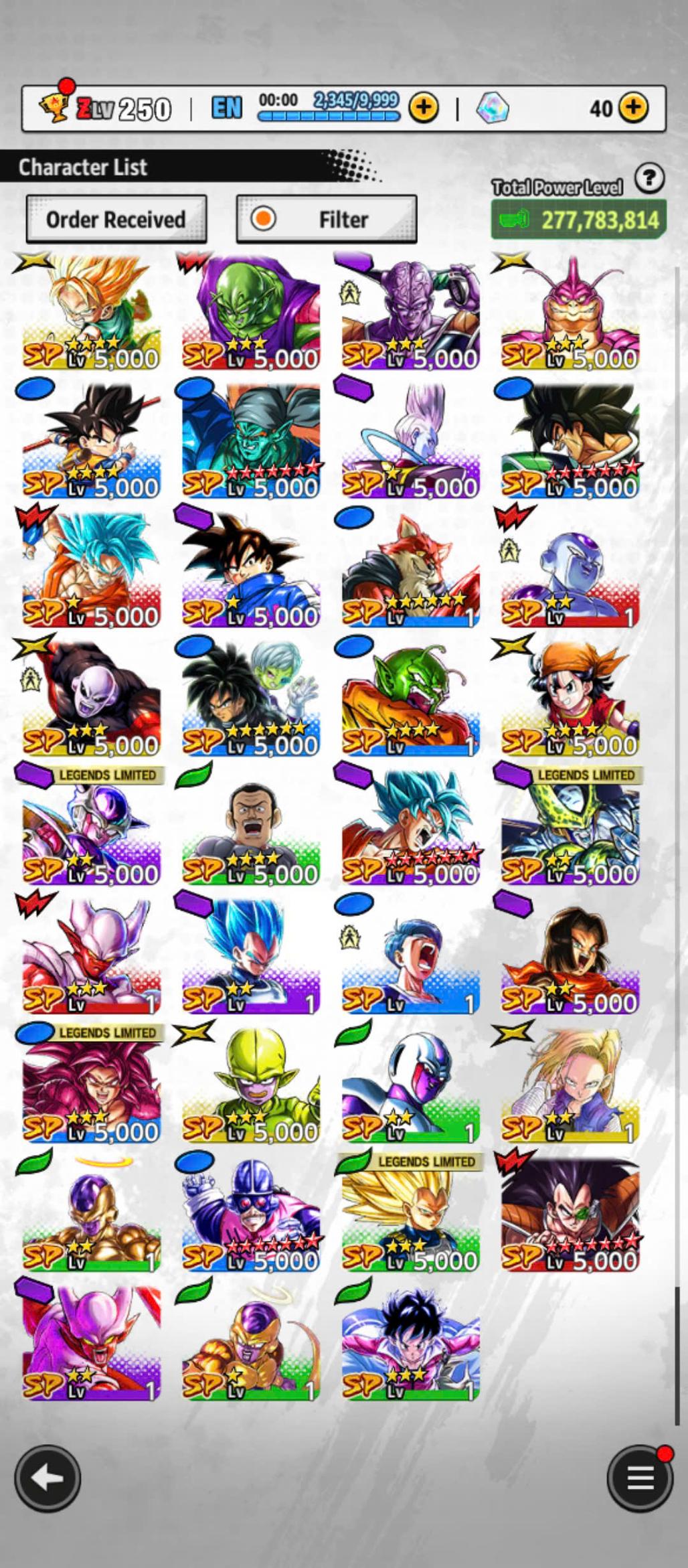Open the hamburger menu button
Screen dimensions: 688x1568
[639, 1478]
